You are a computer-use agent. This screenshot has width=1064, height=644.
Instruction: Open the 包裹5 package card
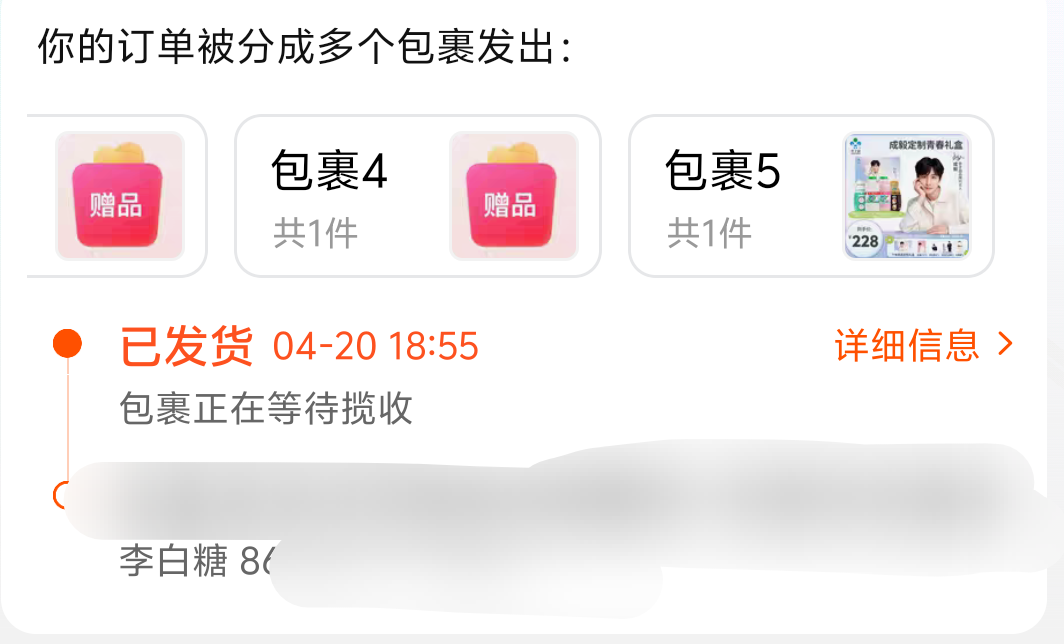810,196
